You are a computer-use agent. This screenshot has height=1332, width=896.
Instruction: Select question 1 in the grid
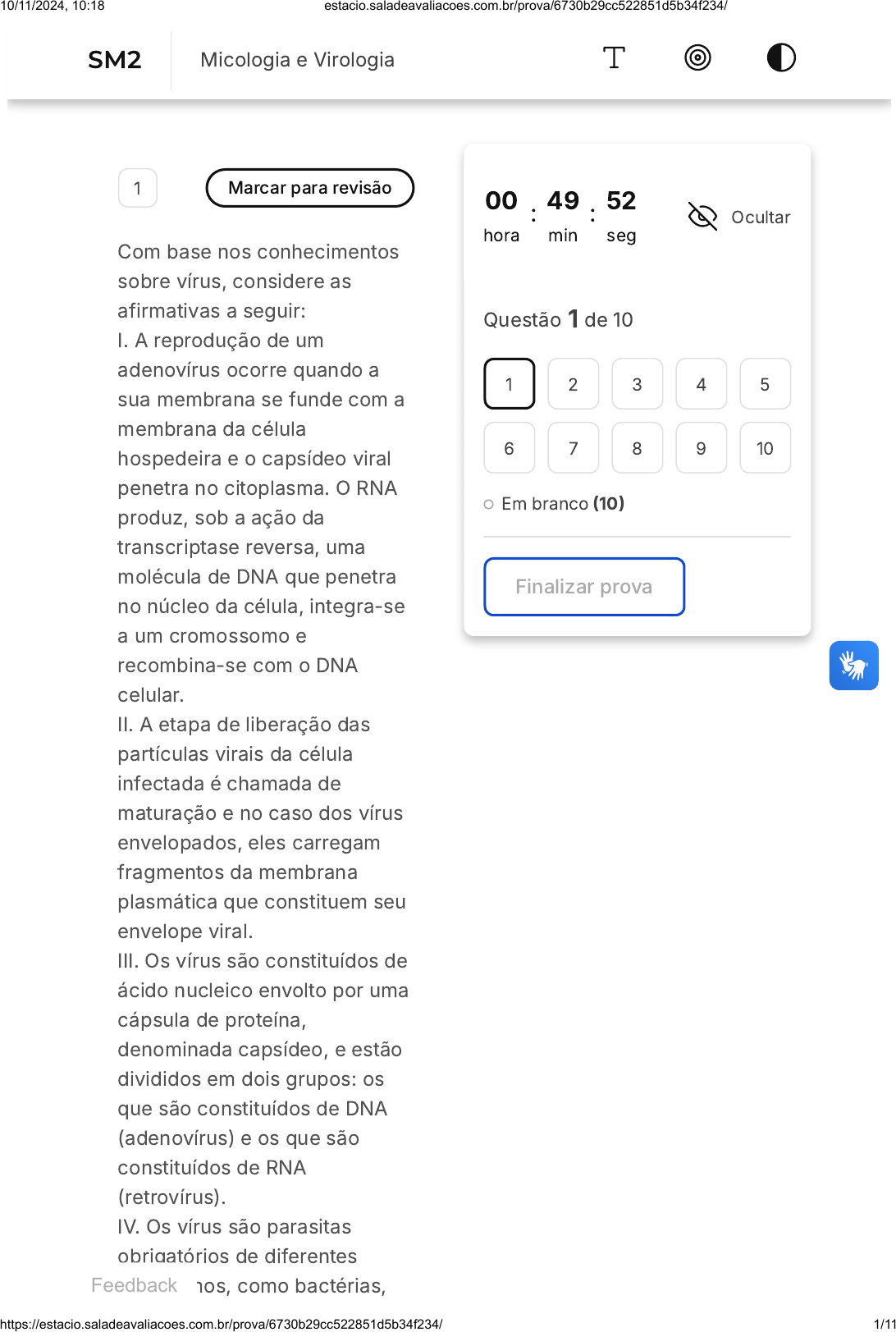pyautogui.click(x=509, y=384)
